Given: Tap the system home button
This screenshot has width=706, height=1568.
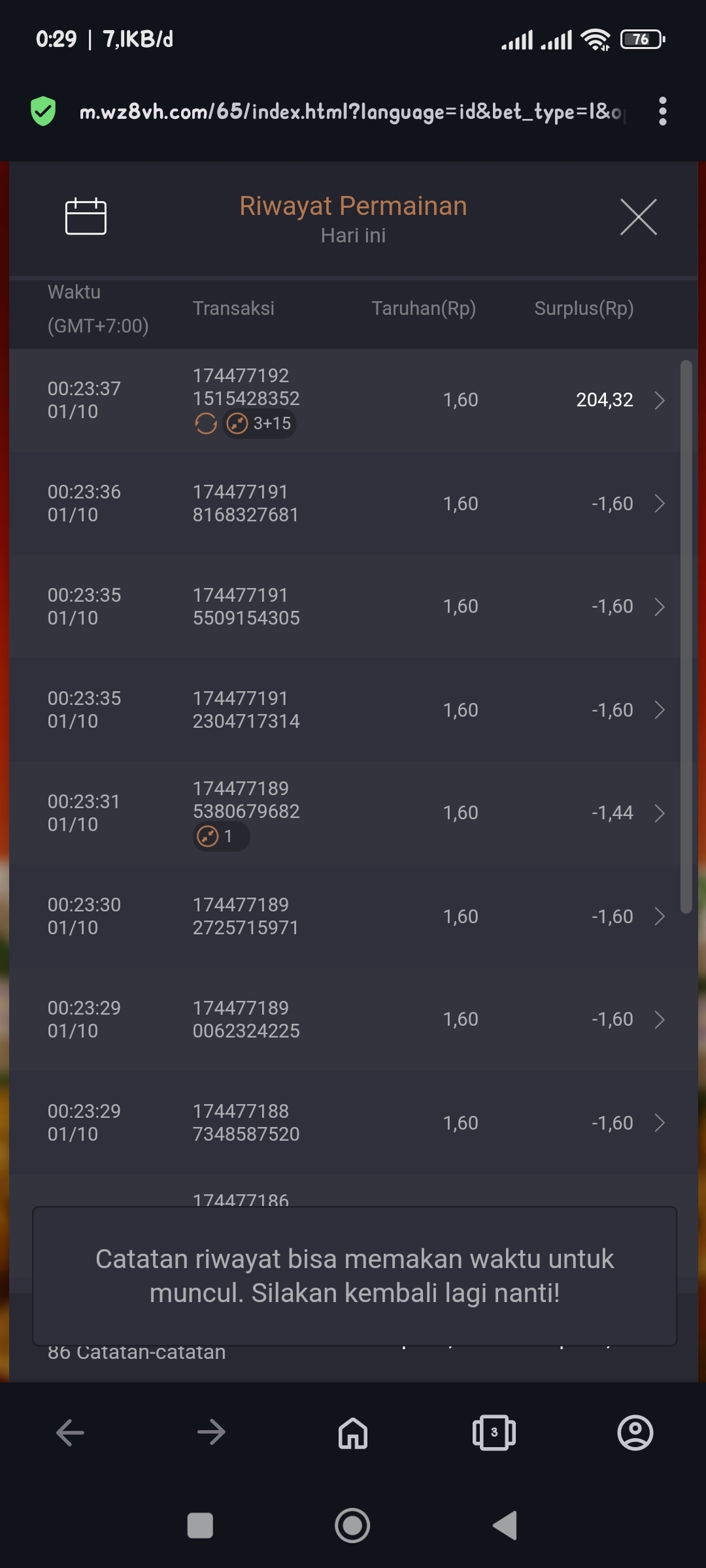Looking at the screenshot, I should tap(353, 1526).
